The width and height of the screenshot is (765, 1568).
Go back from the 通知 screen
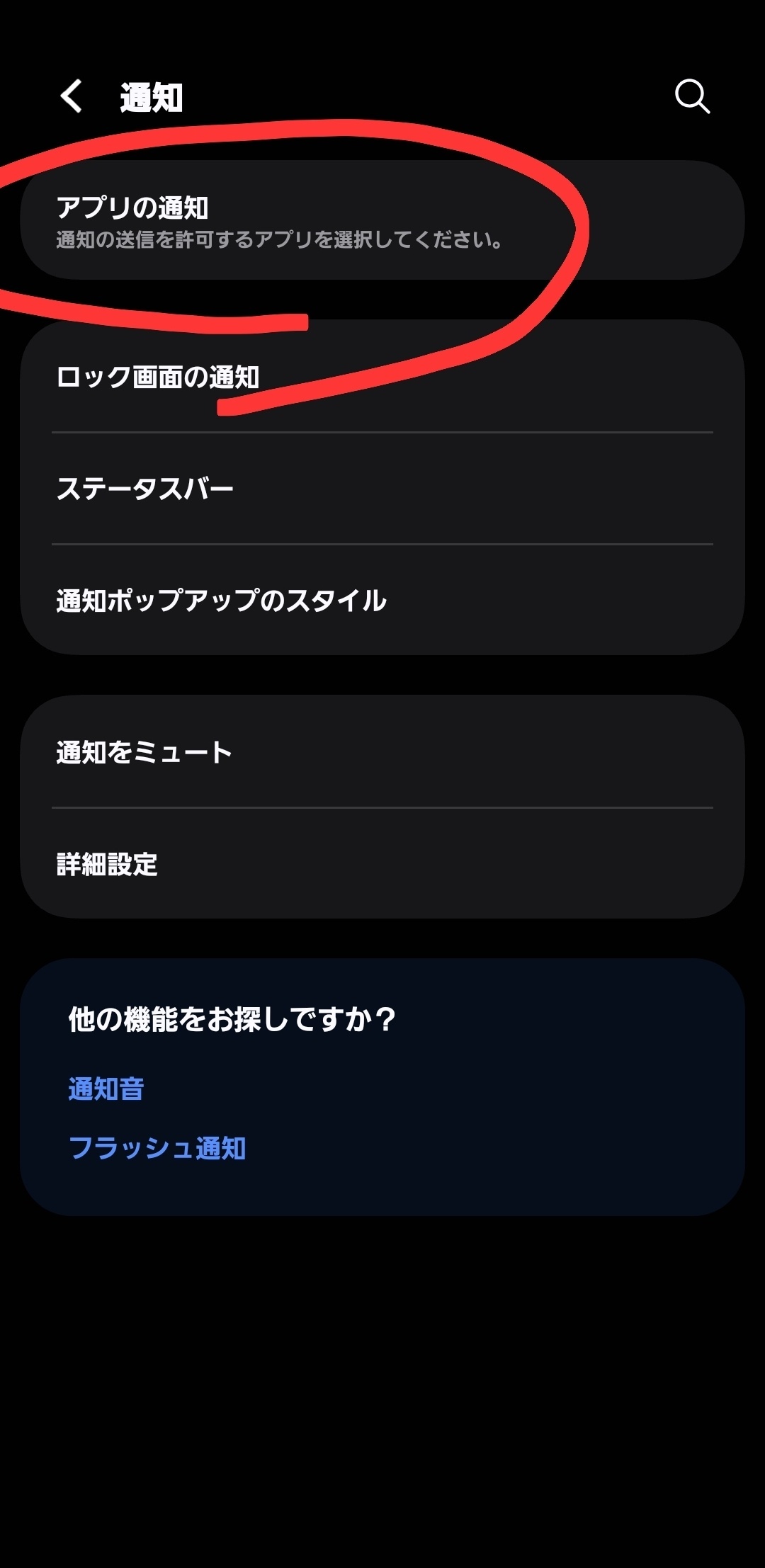coord(72,96)
